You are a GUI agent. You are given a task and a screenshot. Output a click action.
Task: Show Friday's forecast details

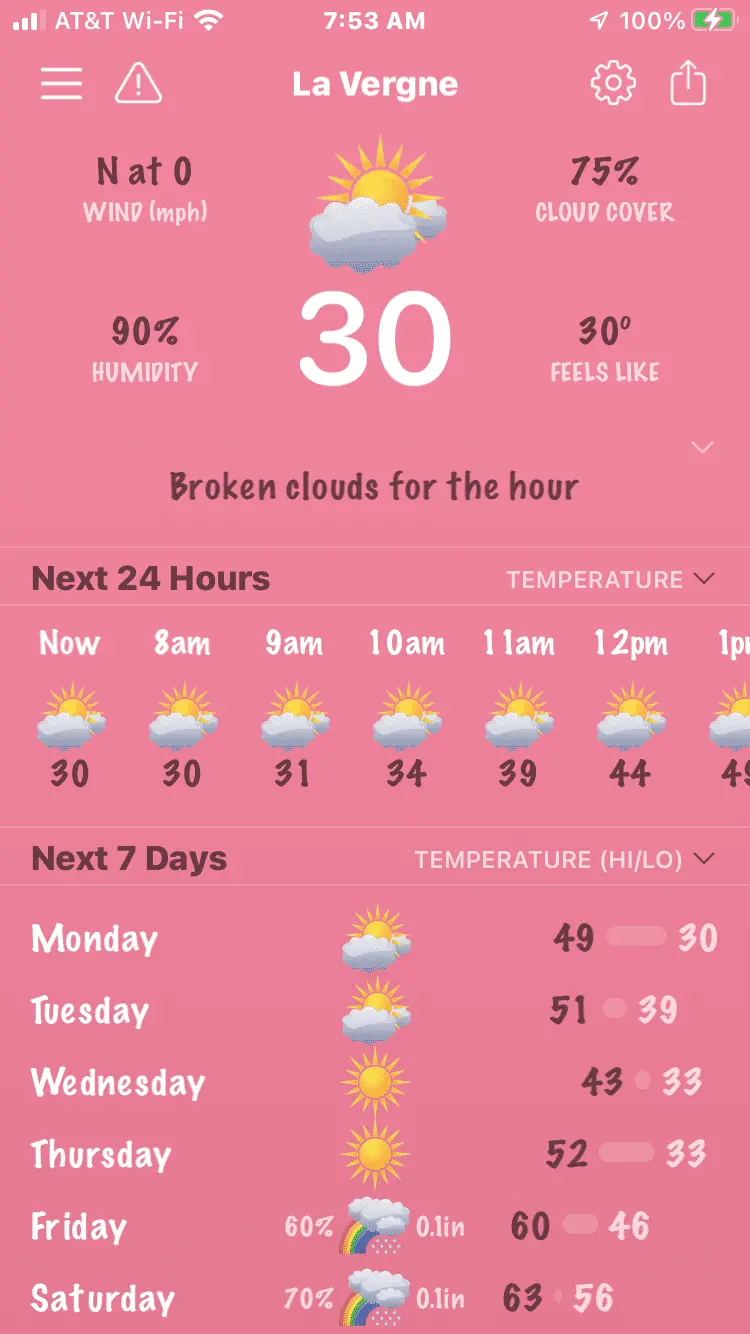(x=375, y=1226)
